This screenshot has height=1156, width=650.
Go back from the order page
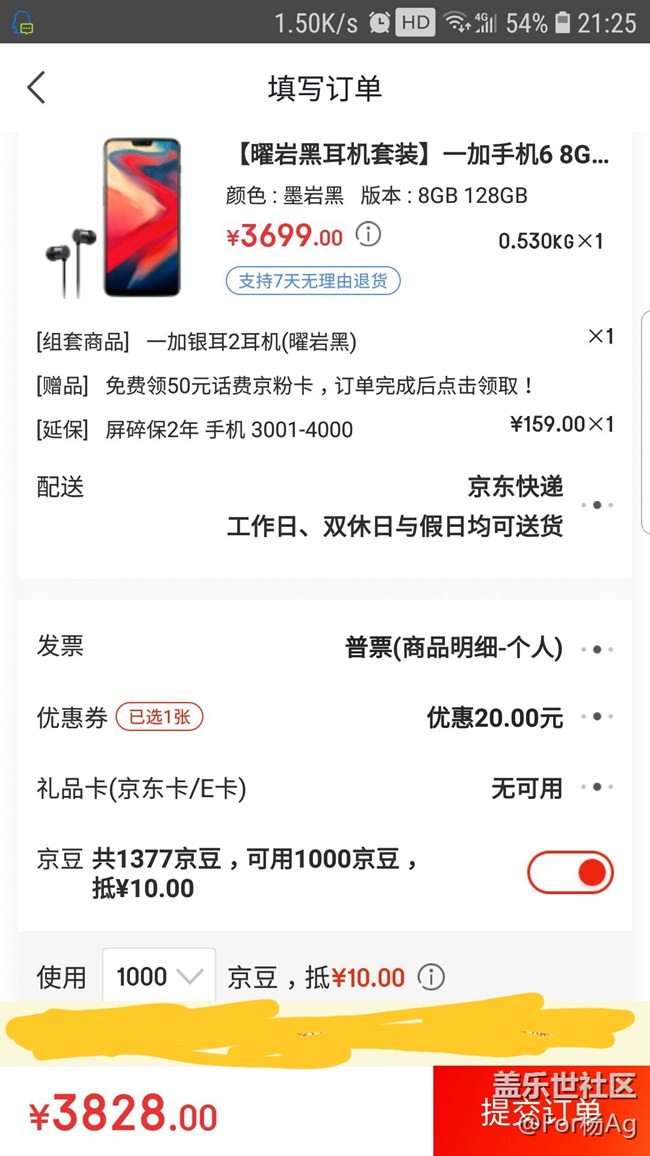(x=36, y=88)
